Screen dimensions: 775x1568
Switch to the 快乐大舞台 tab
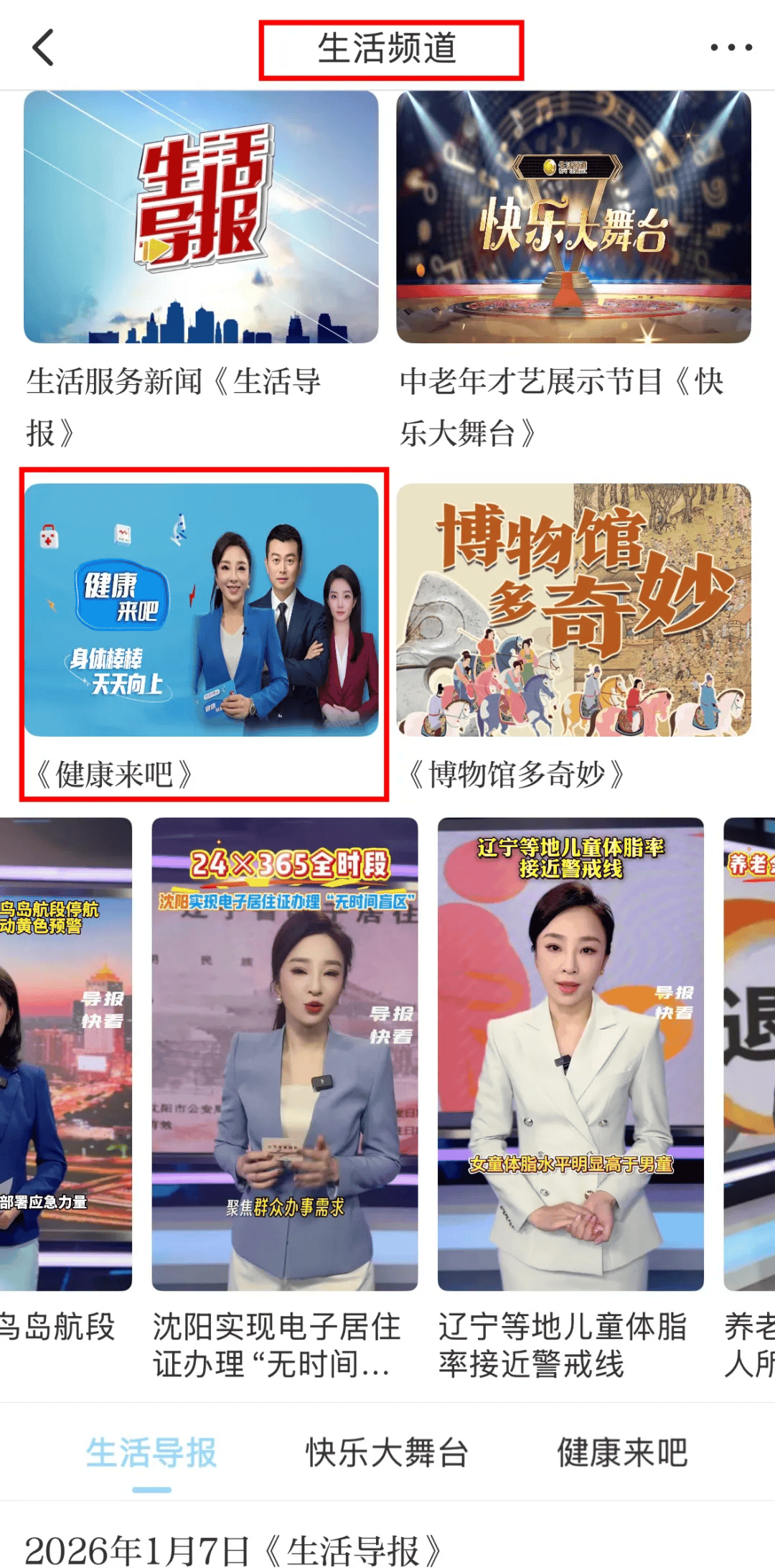tap(387, 1453)
